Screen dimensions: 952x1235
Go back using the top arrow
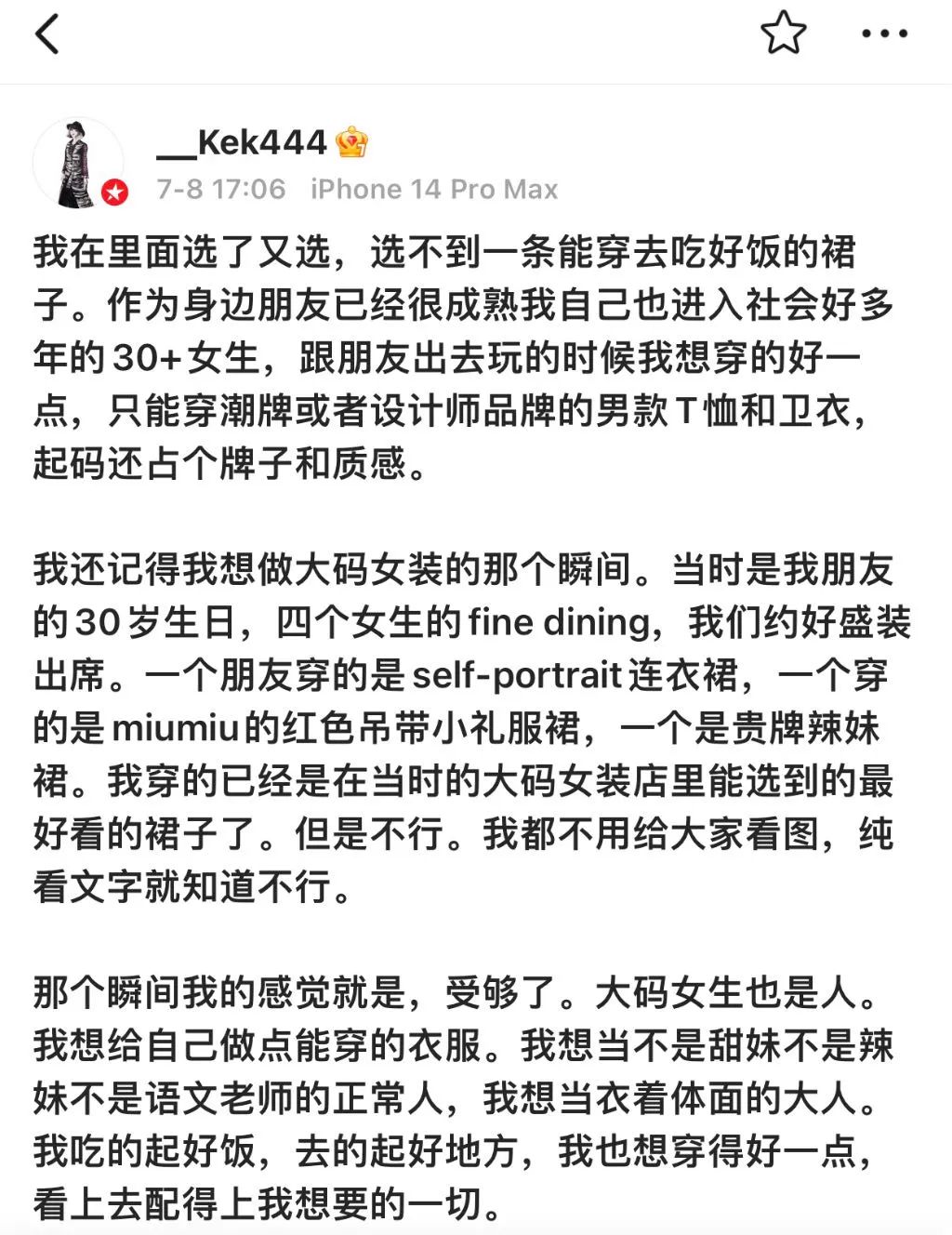point(46,35)
